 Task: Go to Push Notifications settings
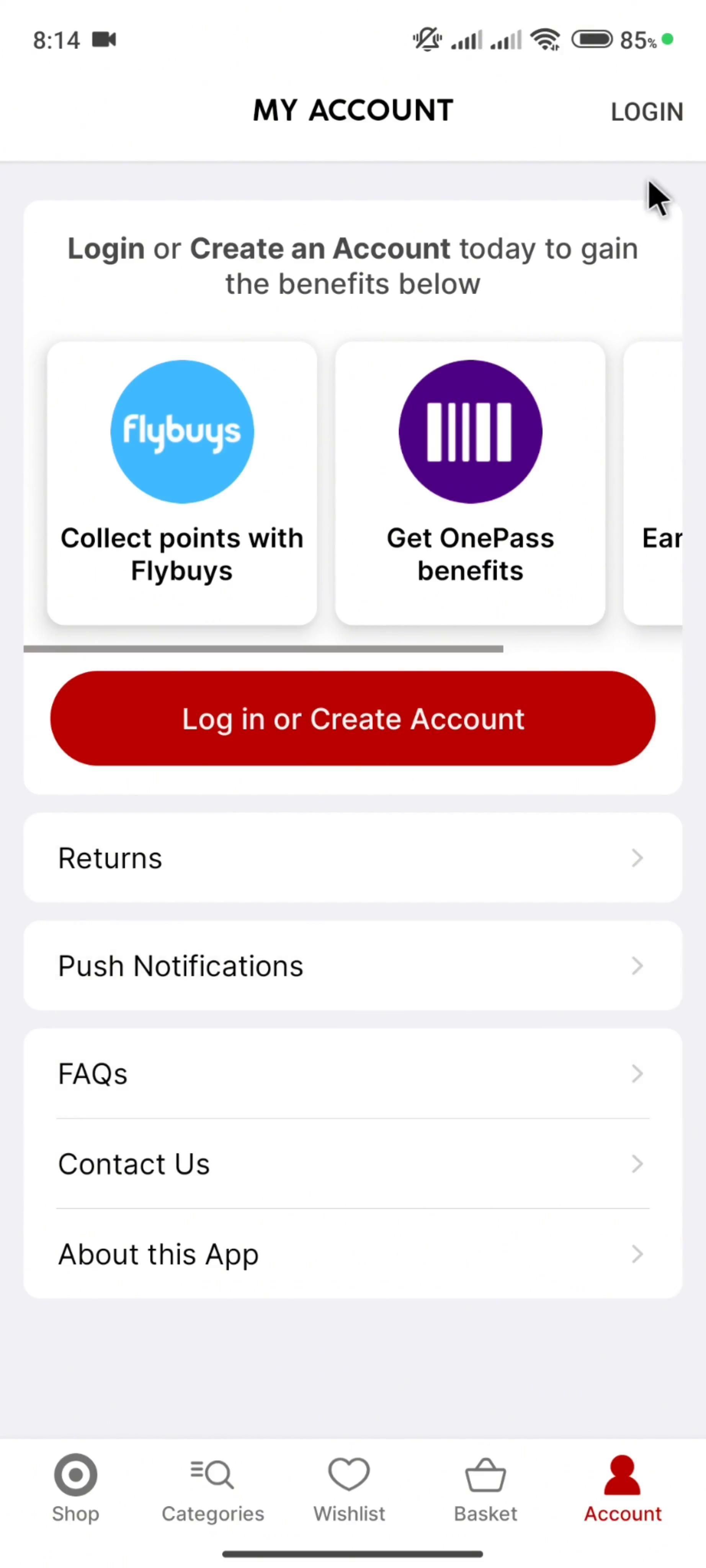pos(352,966)
